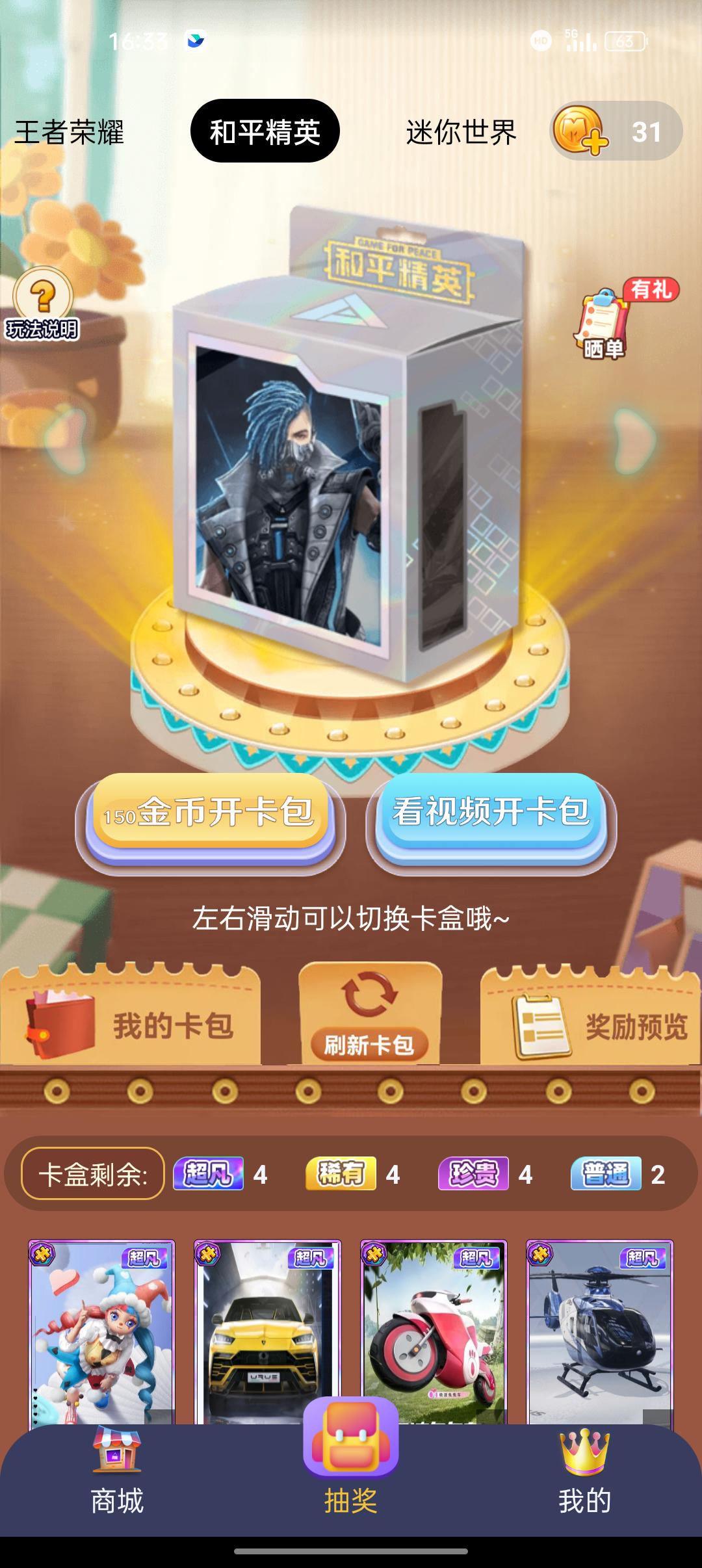View the pink motorcycle card

[434, 1331]
